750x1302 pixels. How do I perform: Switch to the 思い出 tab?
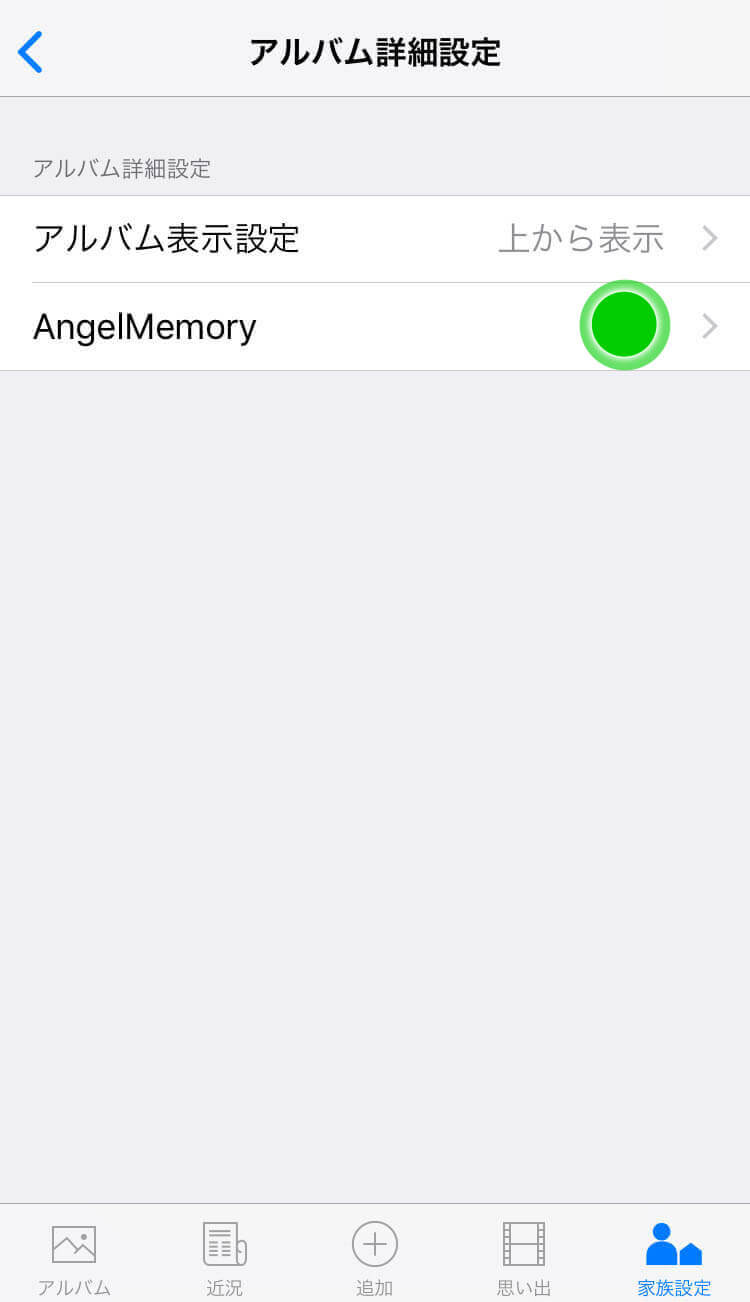click(x=524, y=1258)
